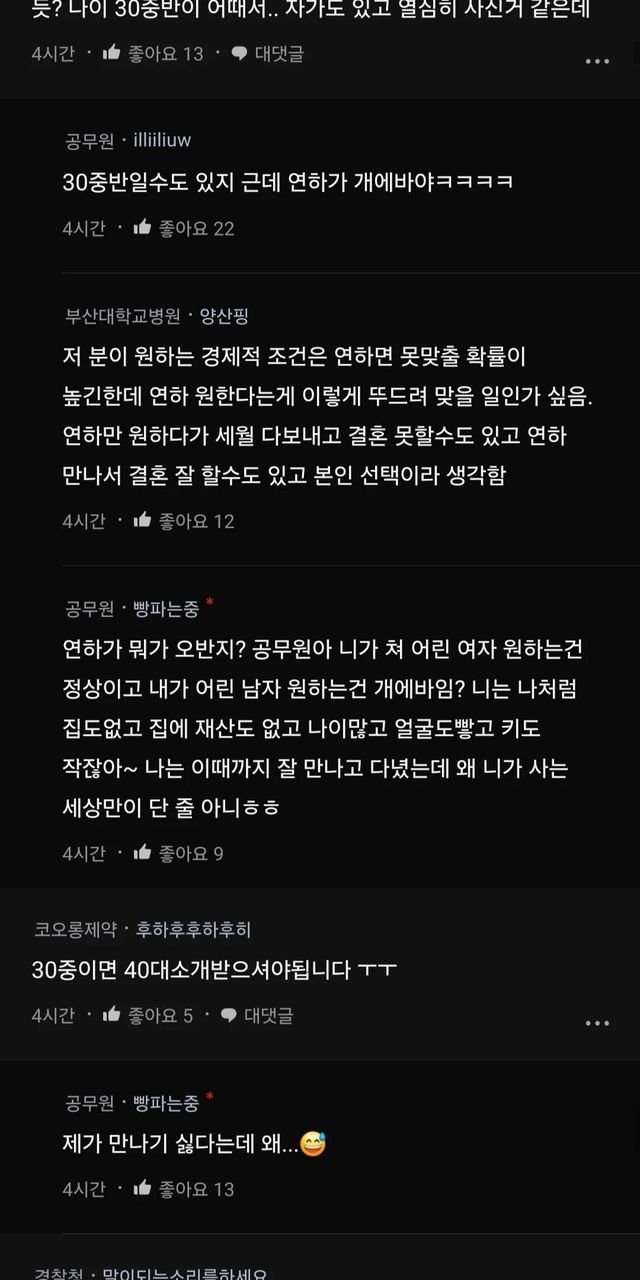Open 후하후후하후히's profile
Screen dimensions: 640x1280
194,929
